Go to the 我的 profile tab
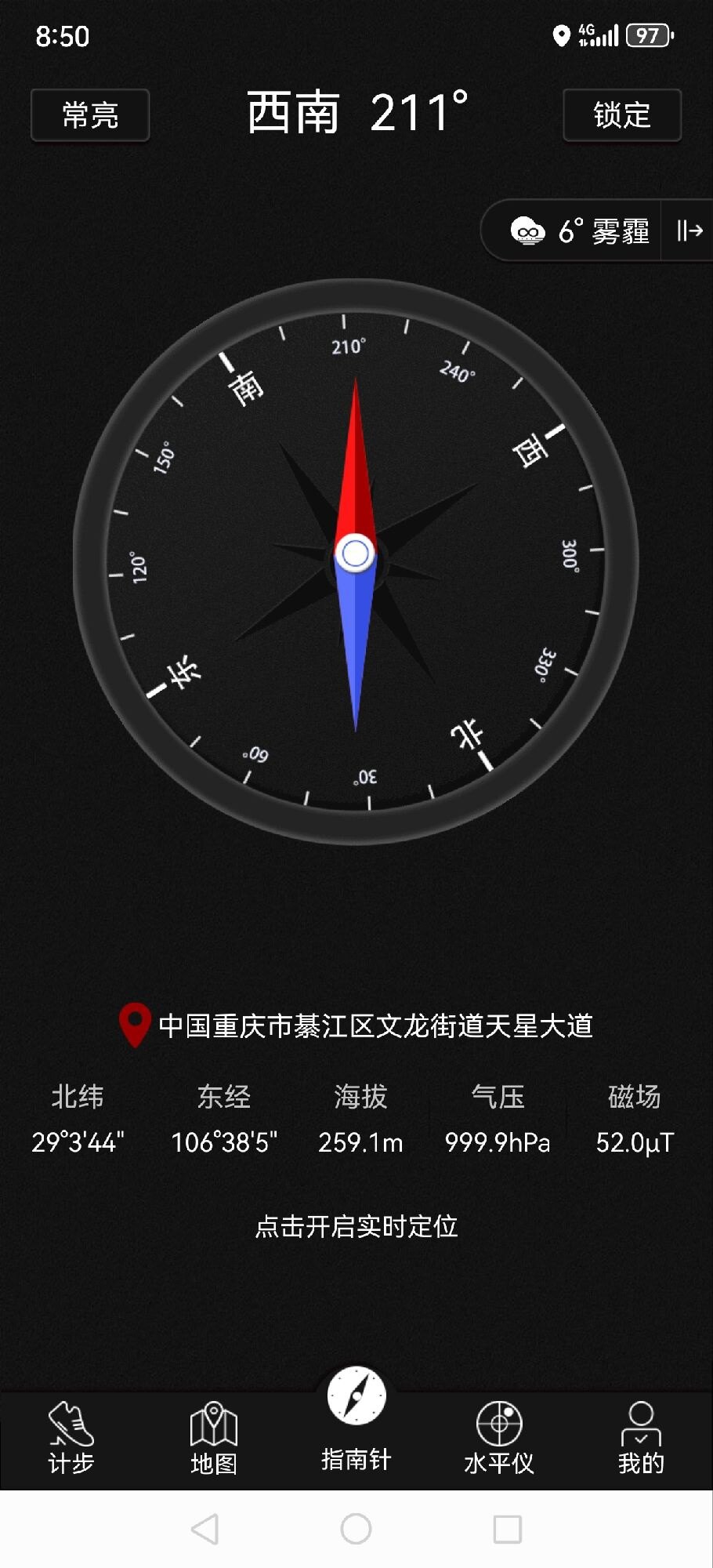Image resolution: width=713 pixels, height=1568 pixels. pos(641,1439)
